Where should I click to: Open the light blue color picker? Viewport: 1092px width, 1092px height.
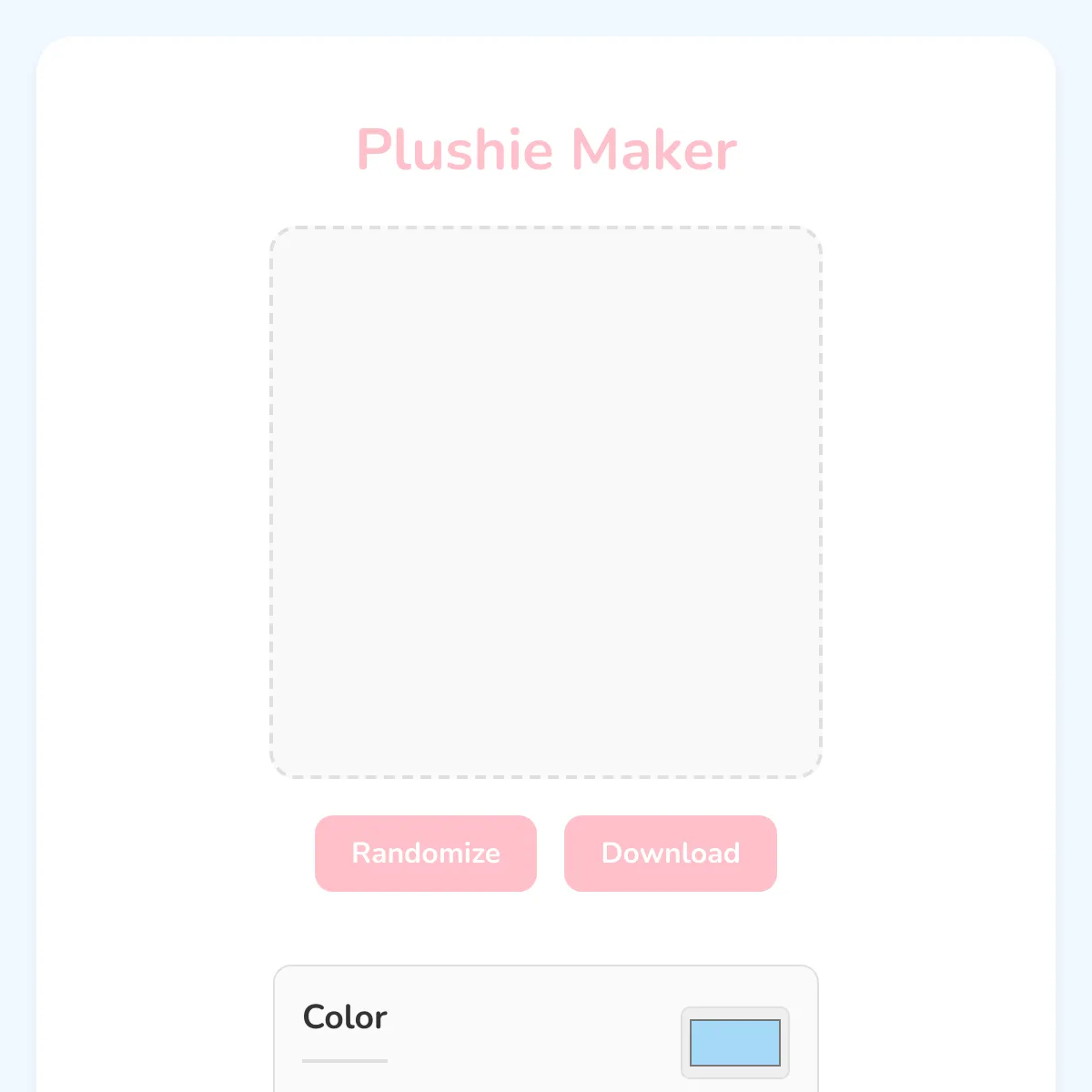point(734,1042)
